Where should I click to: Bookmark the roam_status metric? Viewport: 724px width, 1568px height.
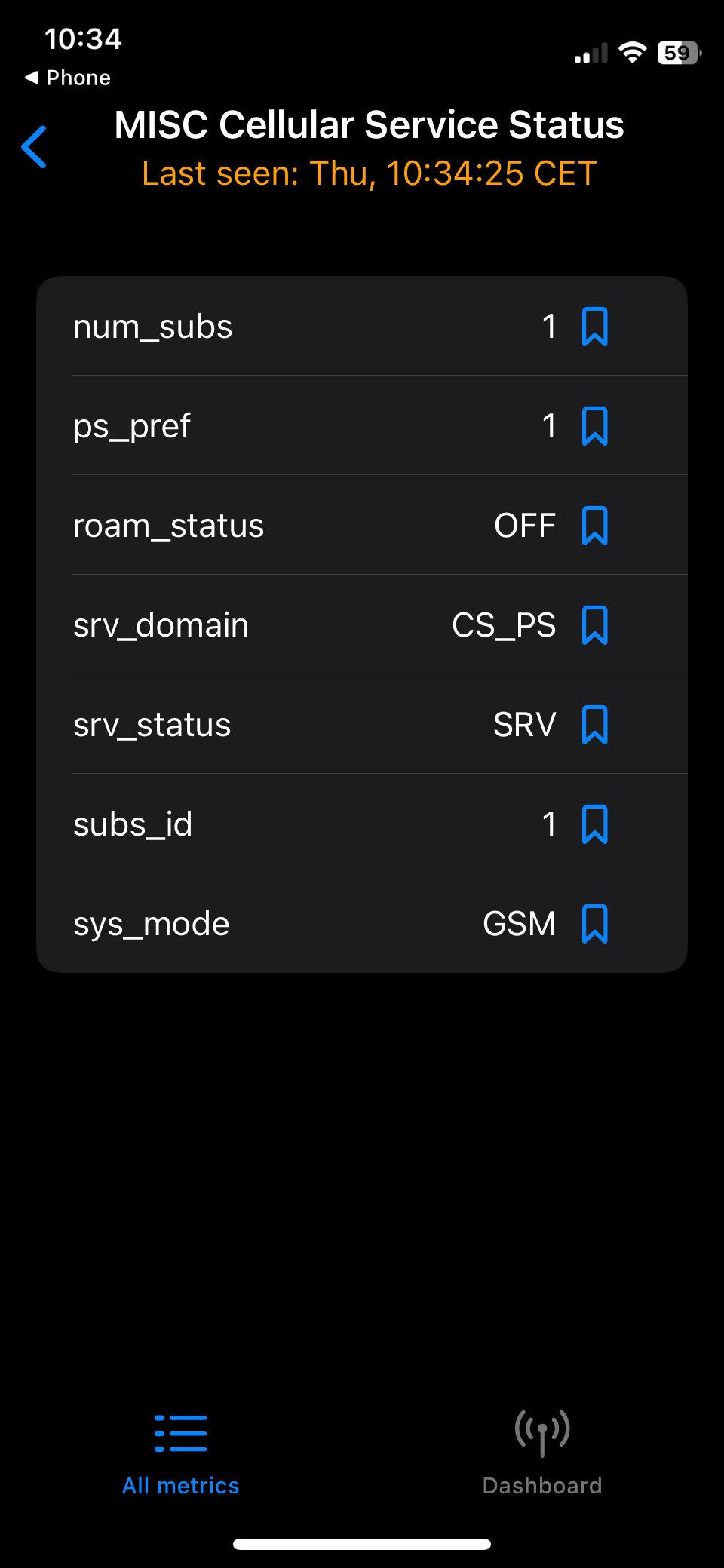[594, 526]
